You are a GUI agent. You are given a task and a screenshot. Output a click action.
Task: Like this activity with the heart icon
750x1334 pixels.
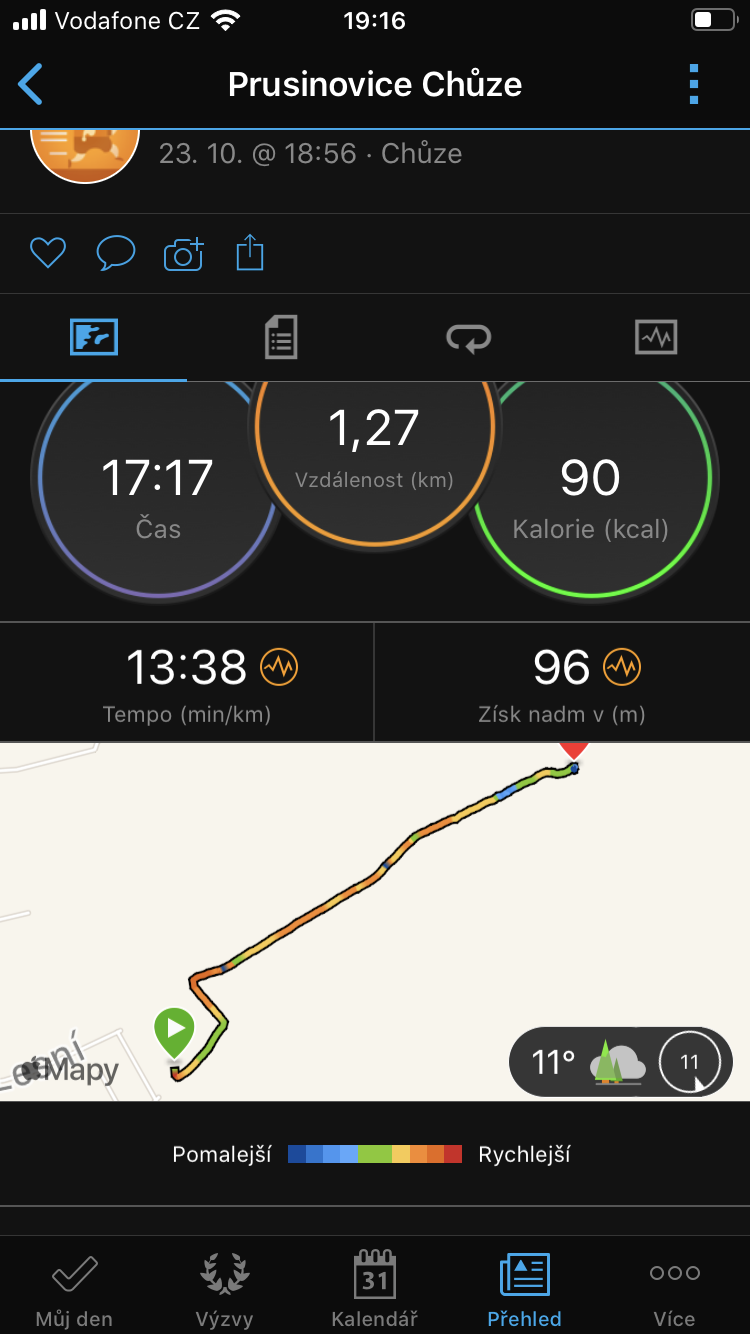(47, 253)
